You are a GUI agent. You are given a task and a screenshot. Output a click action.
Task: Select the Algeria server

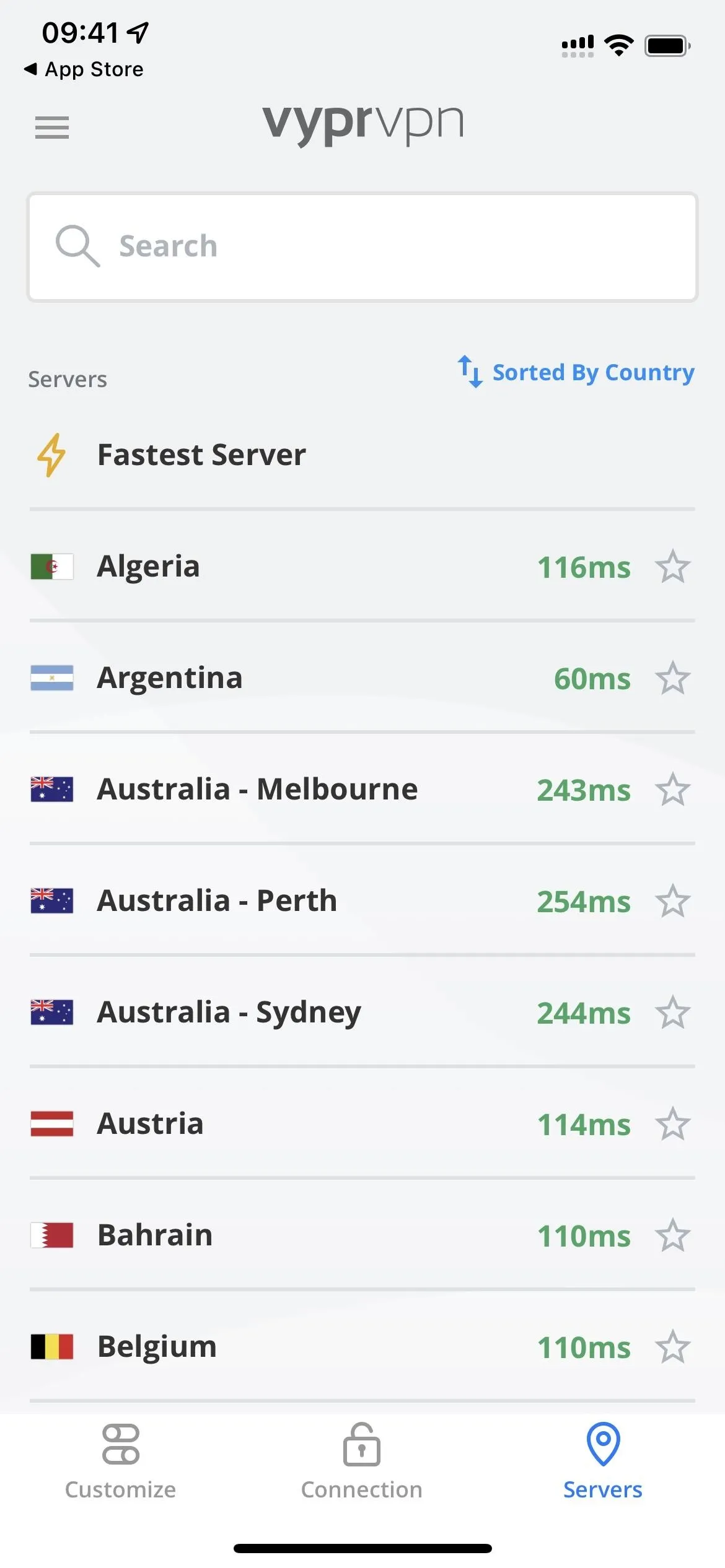coord(362,567)
